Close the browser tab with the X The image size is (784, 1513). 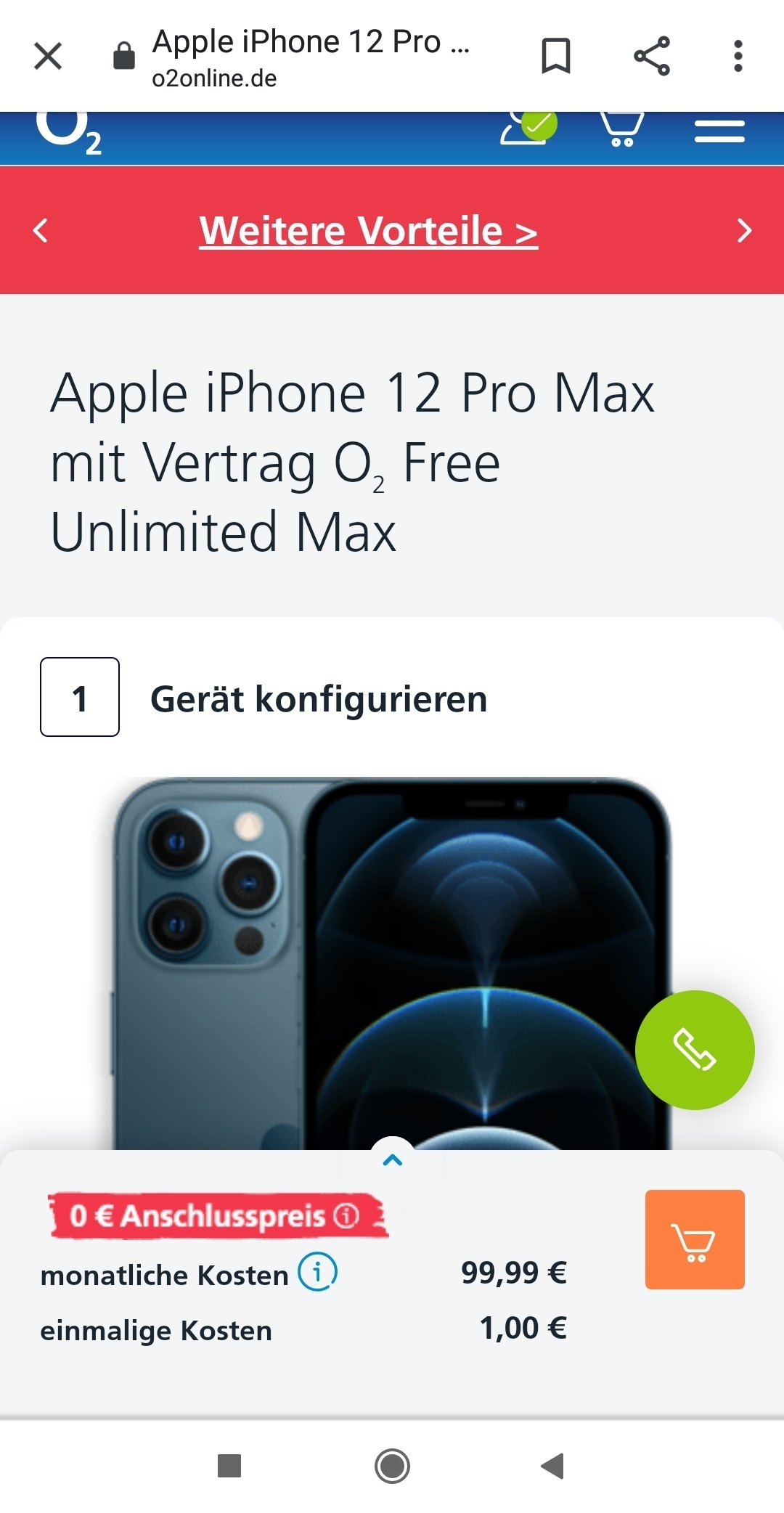[48, 56]
